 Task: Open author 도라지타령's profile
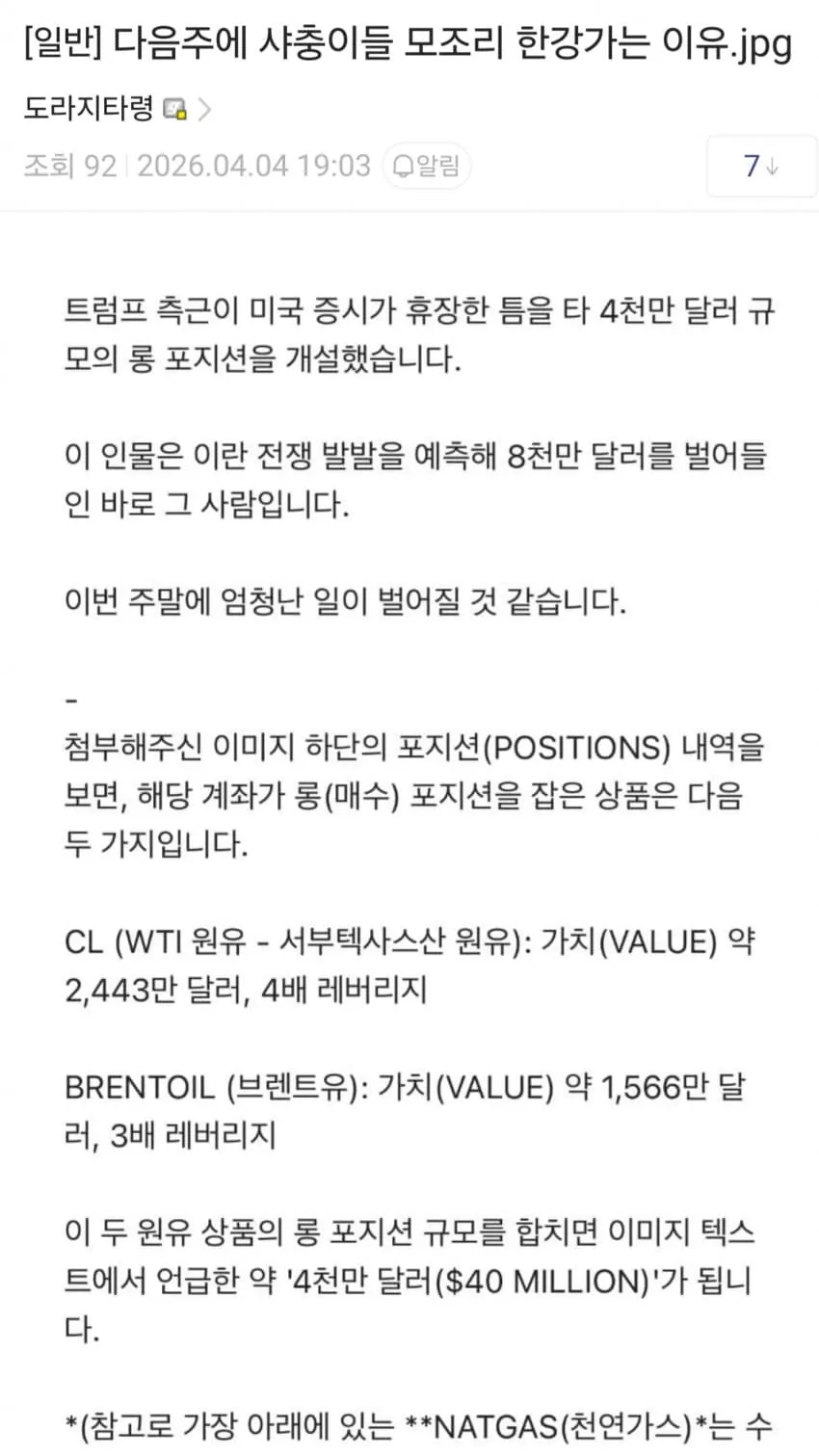[x=89, y=109]
